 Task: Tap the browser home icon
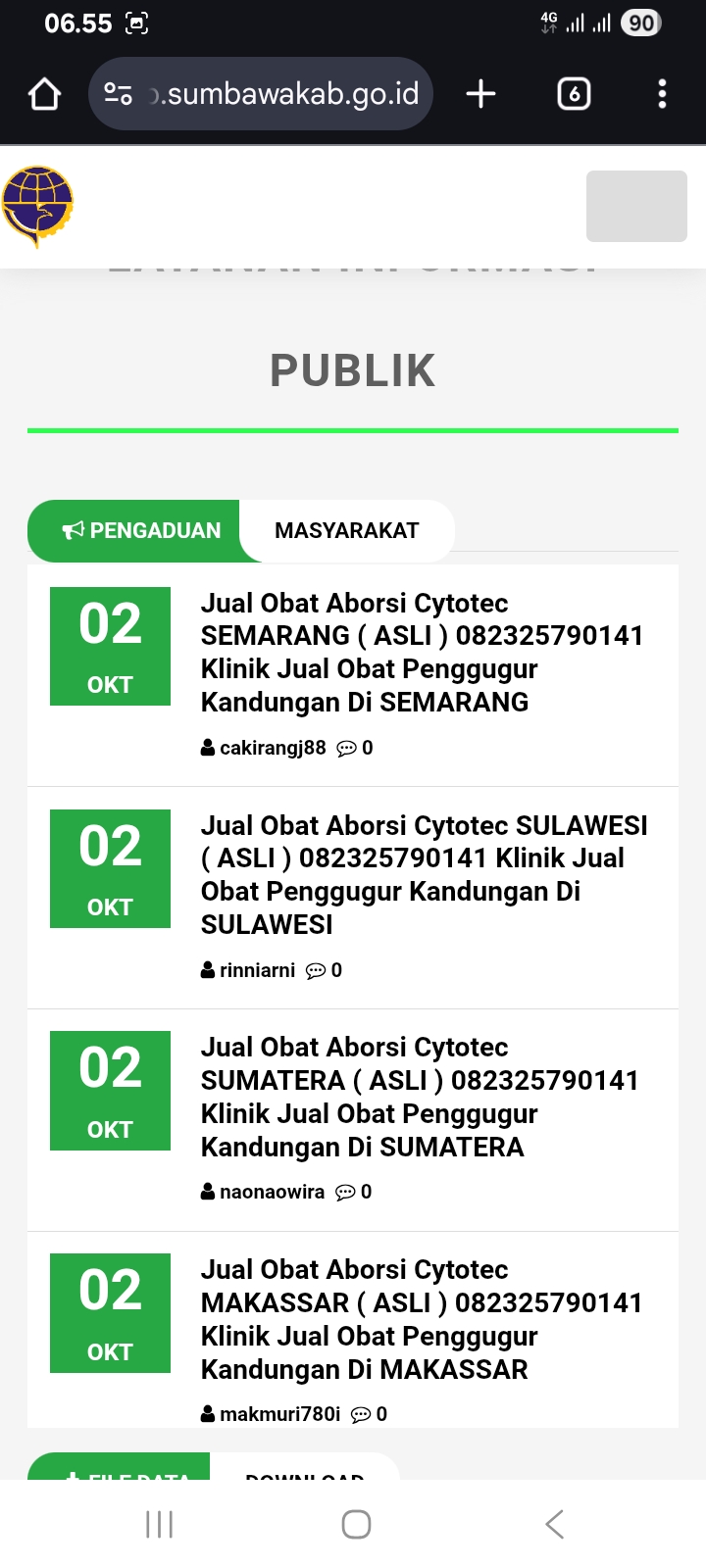[x=45, y=94]
